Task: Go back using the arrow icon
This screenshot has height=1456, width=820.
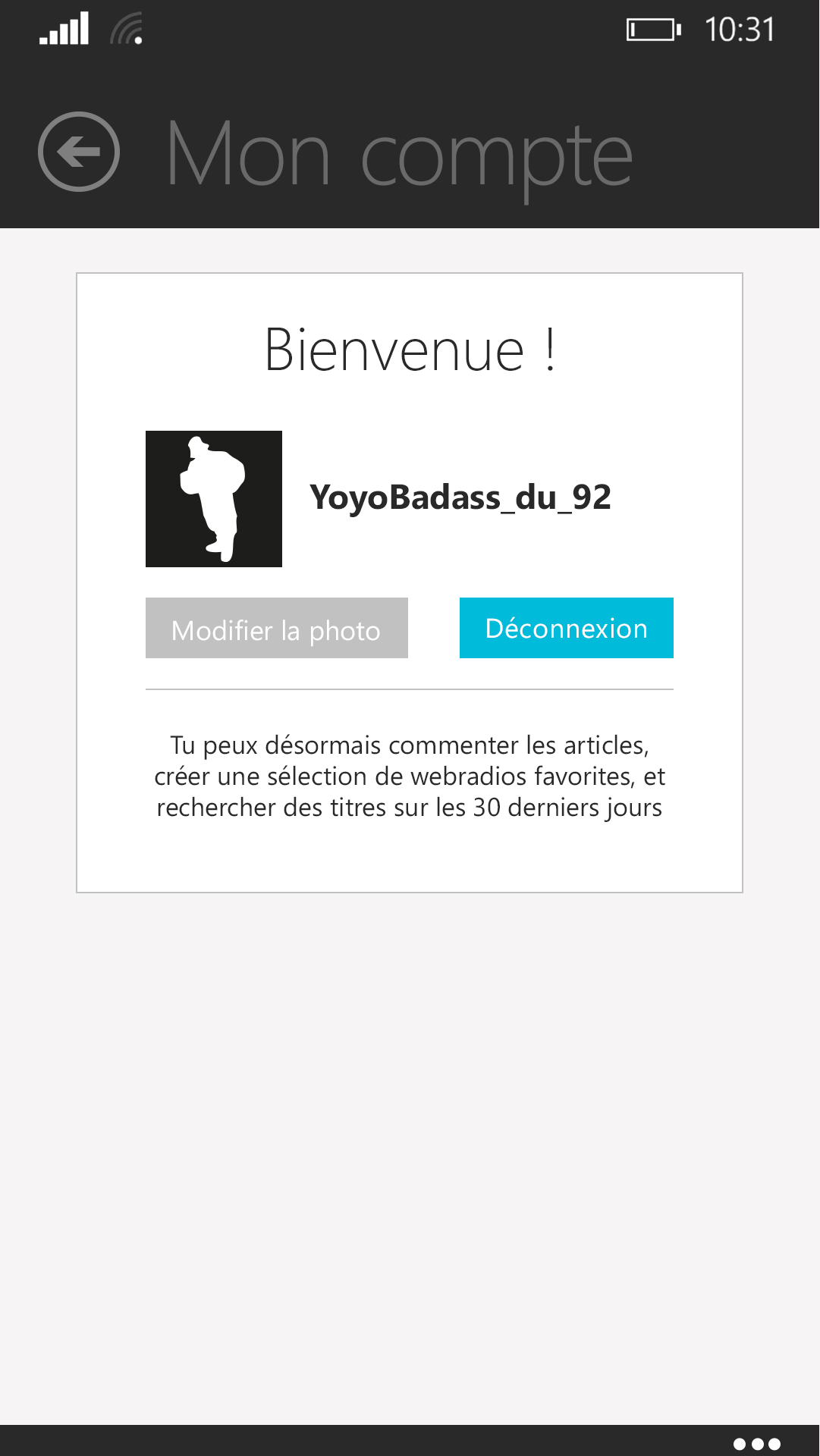Action: (79, 152)
